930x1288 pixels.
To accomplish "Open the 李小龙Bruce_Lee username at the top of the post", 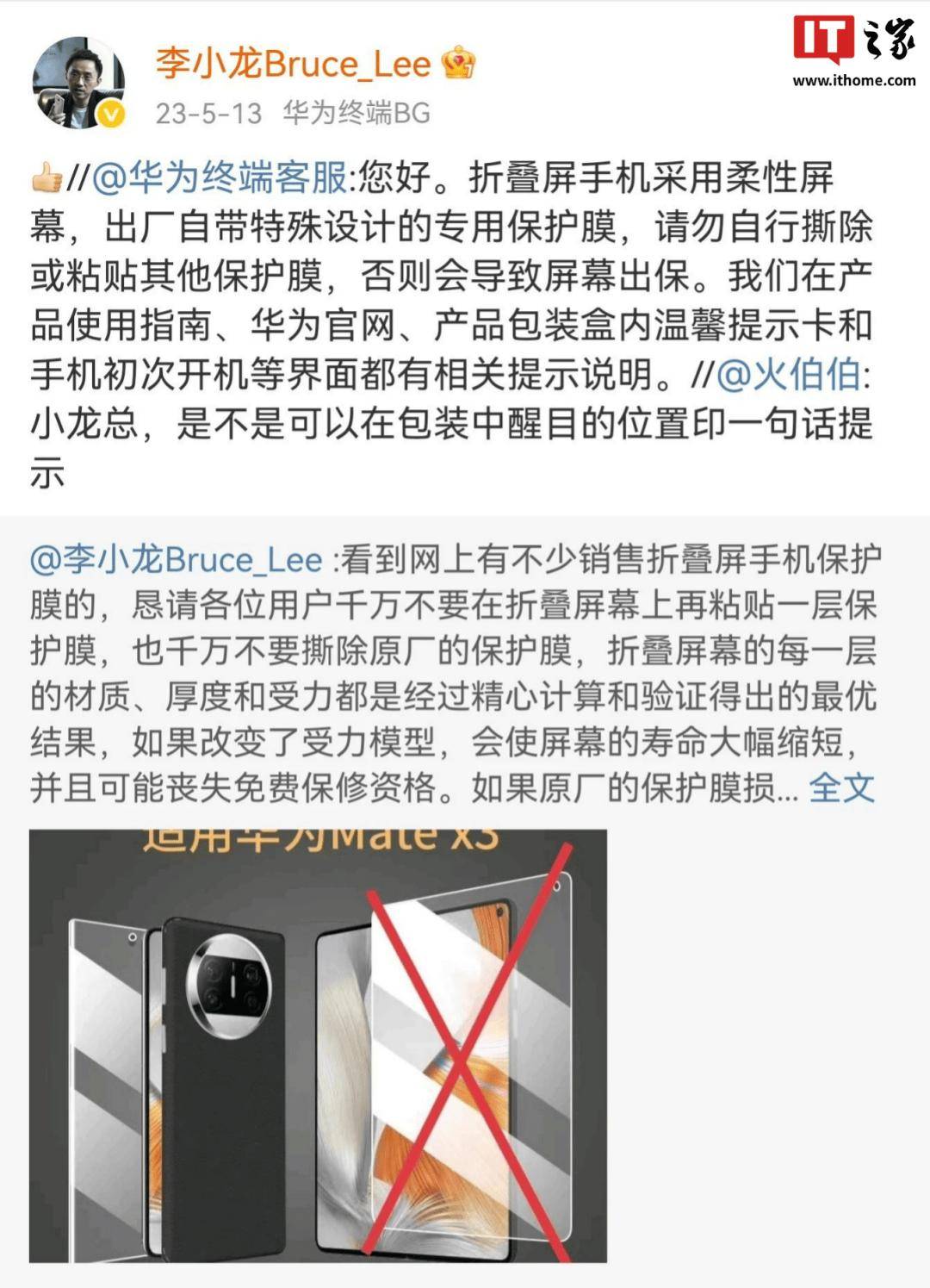I will coord(293,65).
